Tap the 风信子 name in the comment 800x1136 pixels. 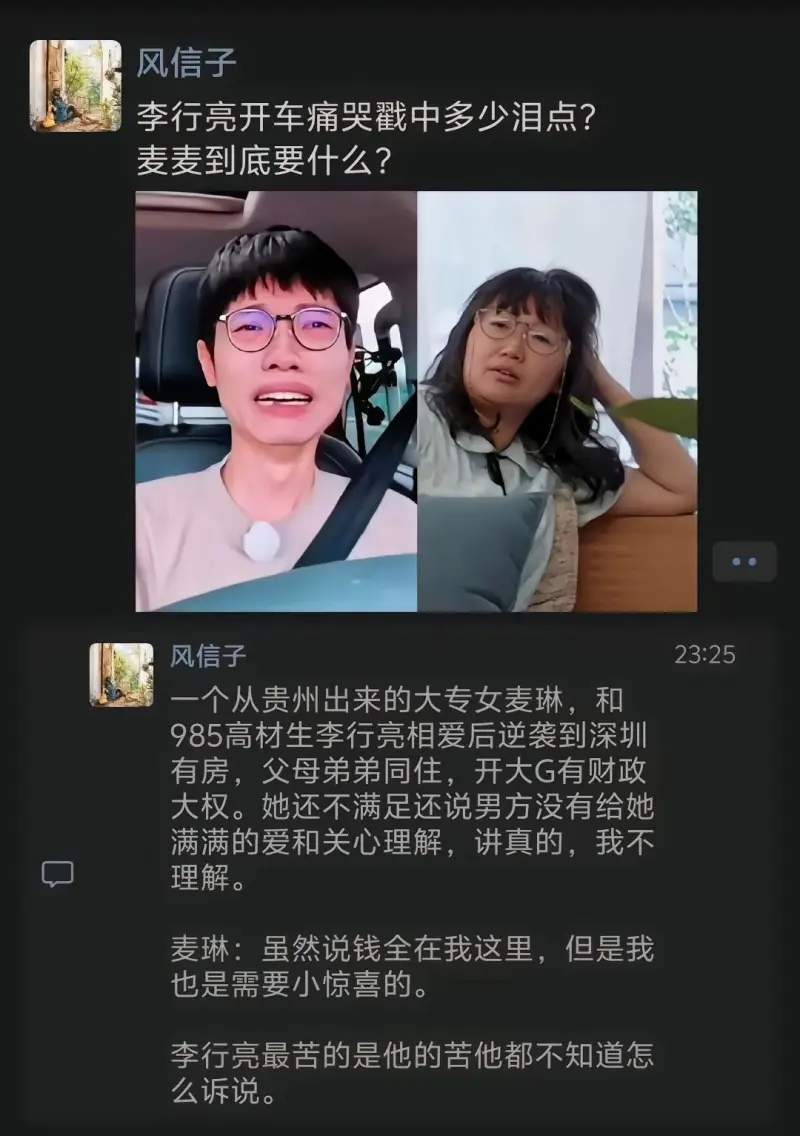tap(208, 656)
